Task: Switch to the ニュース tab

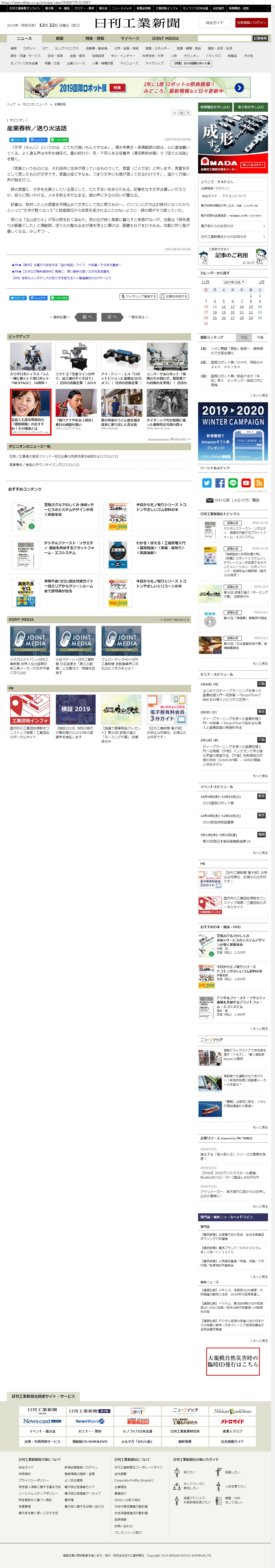Action: 24,38
